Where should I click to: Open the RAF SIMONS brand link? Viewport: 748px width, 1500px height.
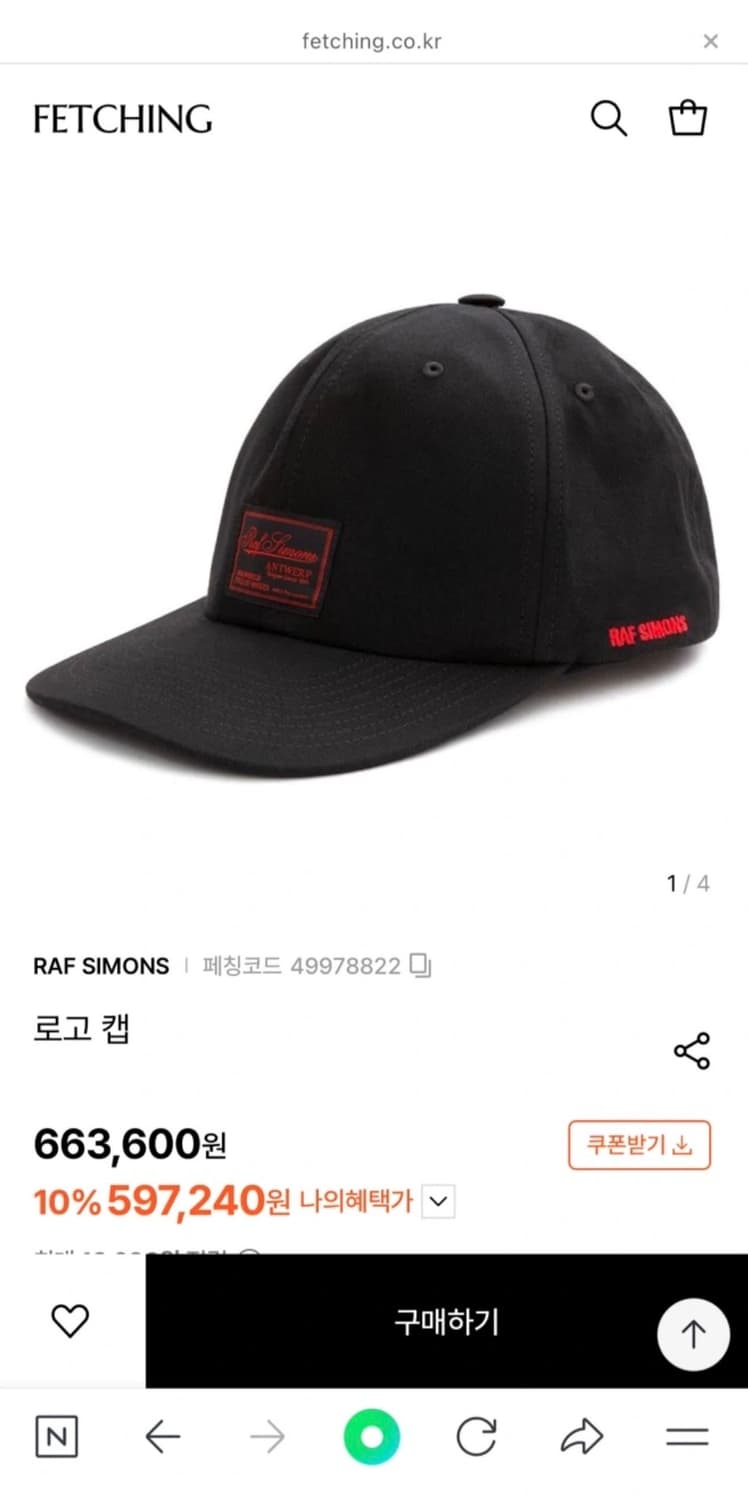[100, 966]
